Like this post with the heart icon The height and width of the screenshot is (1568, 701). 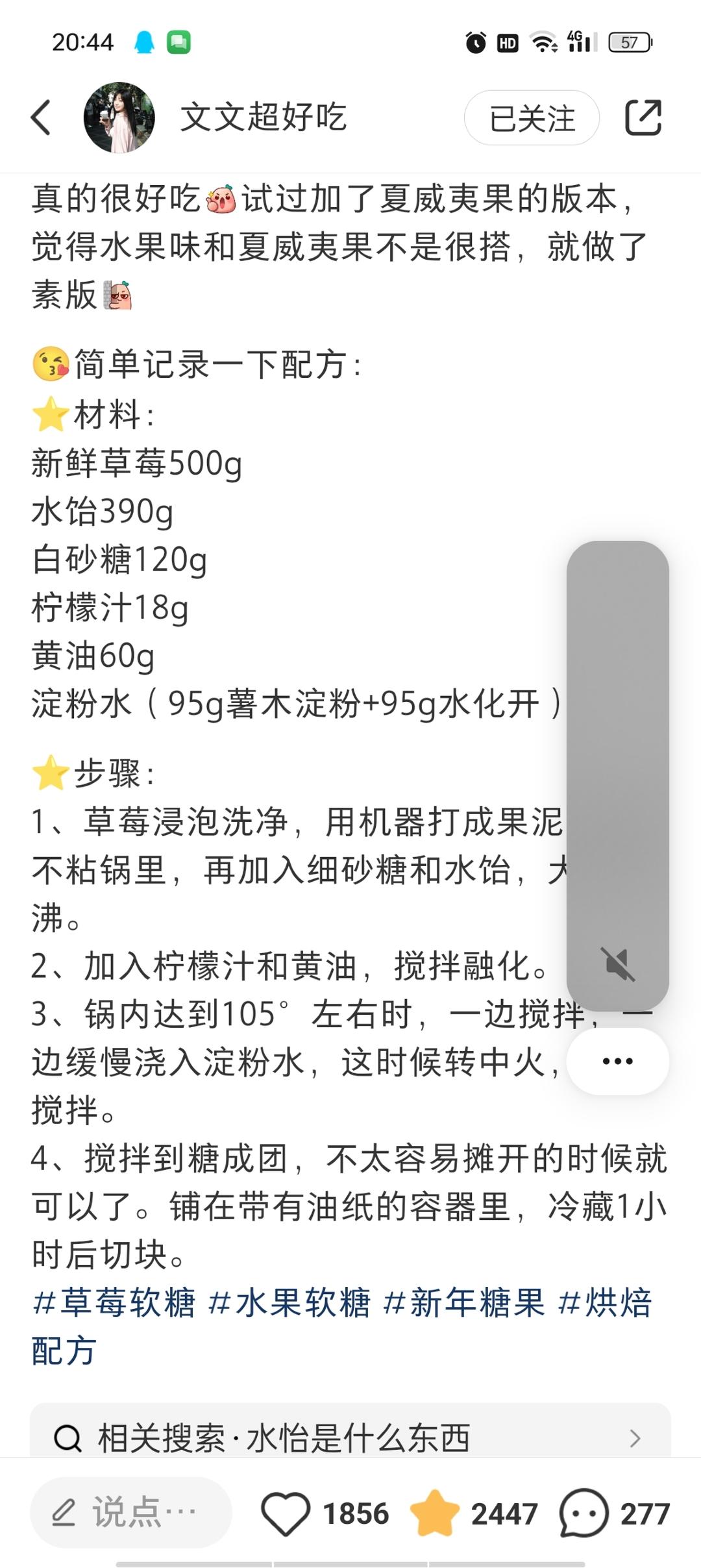click(x=286, y=1513)
